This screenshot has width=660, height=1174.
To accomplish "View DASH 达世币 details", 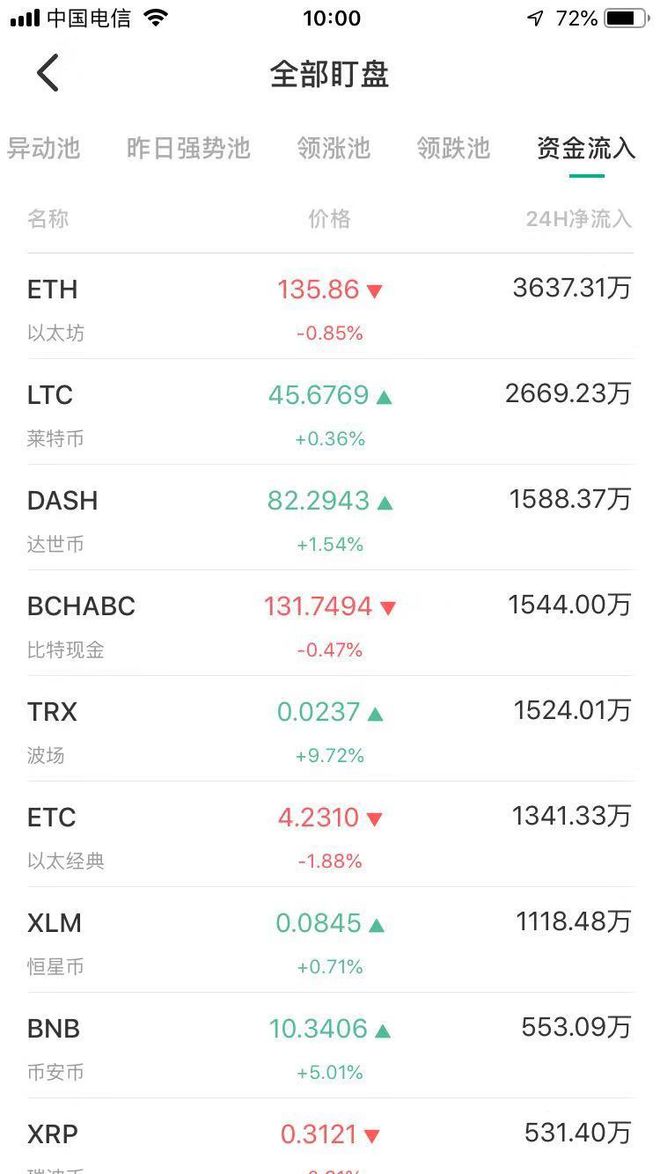I will pyautogui.click(x=330, y=518).
